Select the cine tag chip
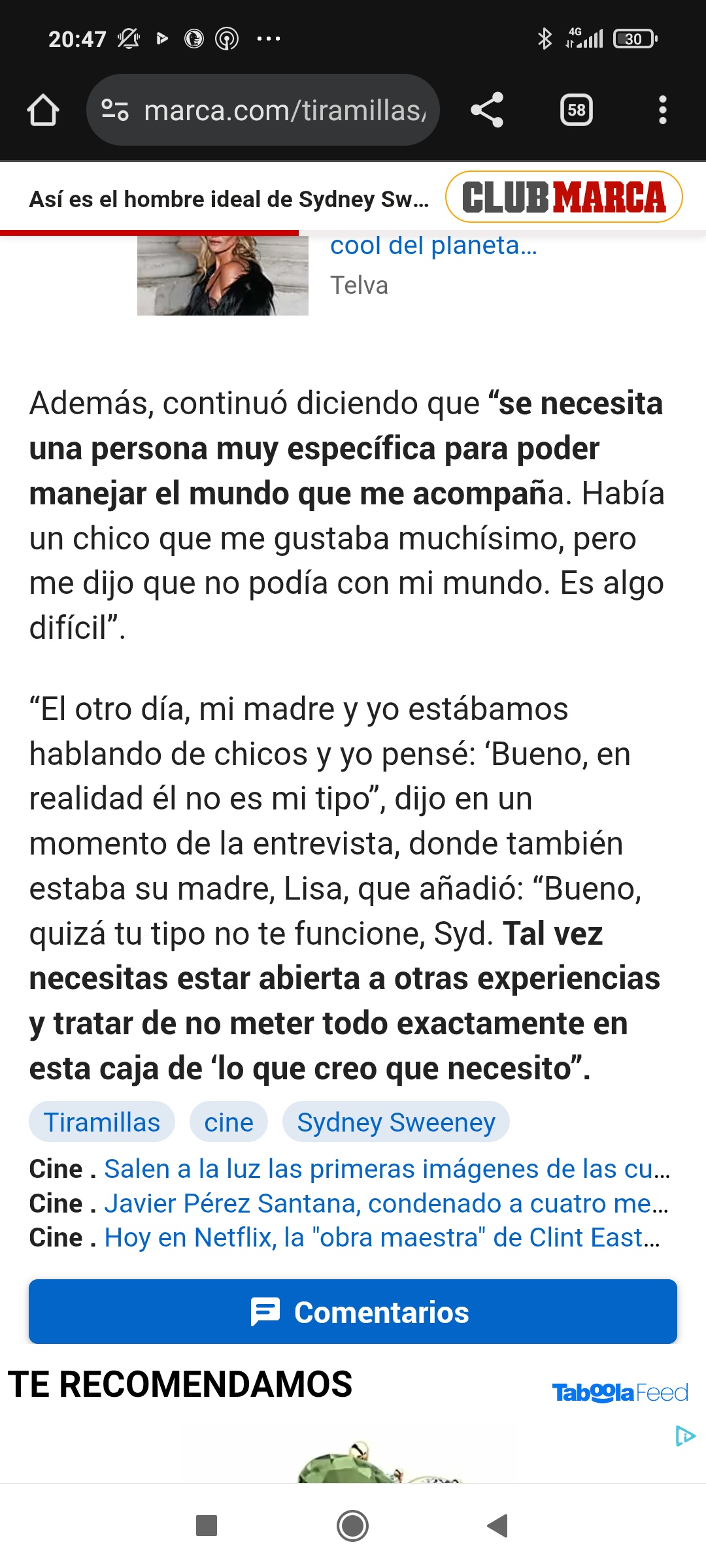This screenshot has height=1568, width=706. pyautogui.click(x=229, y=1122)
